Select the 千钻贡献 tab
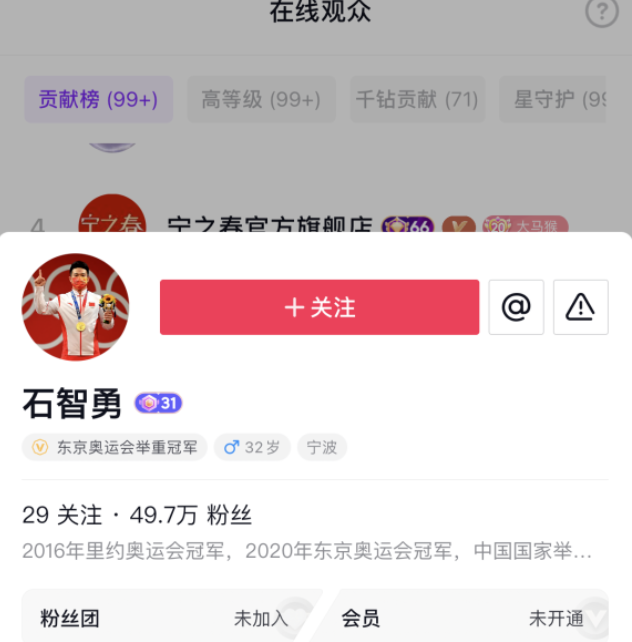The image size is (632, 642). pyautogui.click(x=416, y=99)
